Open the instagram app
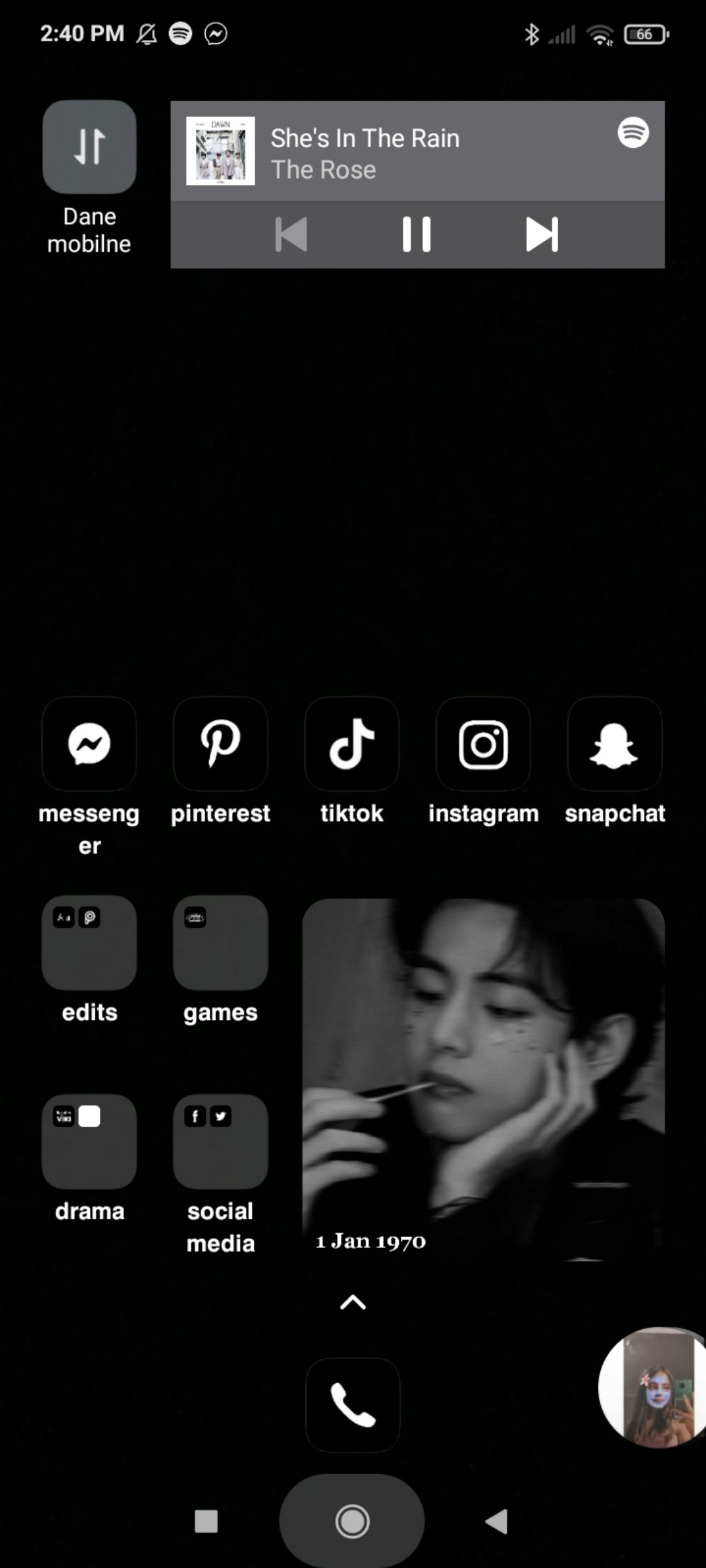Screen dimensions: 706x1568 [x=483, y=744]
